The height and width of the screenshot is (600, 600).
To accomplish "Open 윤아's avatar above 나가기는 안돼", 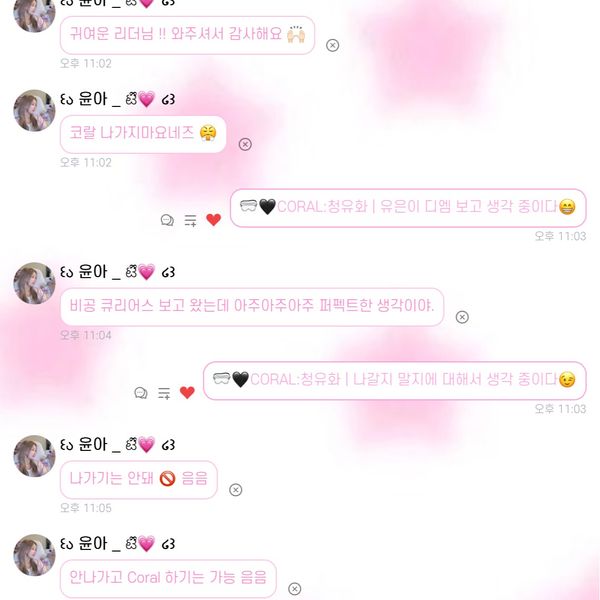I will [x=33, y=455].
